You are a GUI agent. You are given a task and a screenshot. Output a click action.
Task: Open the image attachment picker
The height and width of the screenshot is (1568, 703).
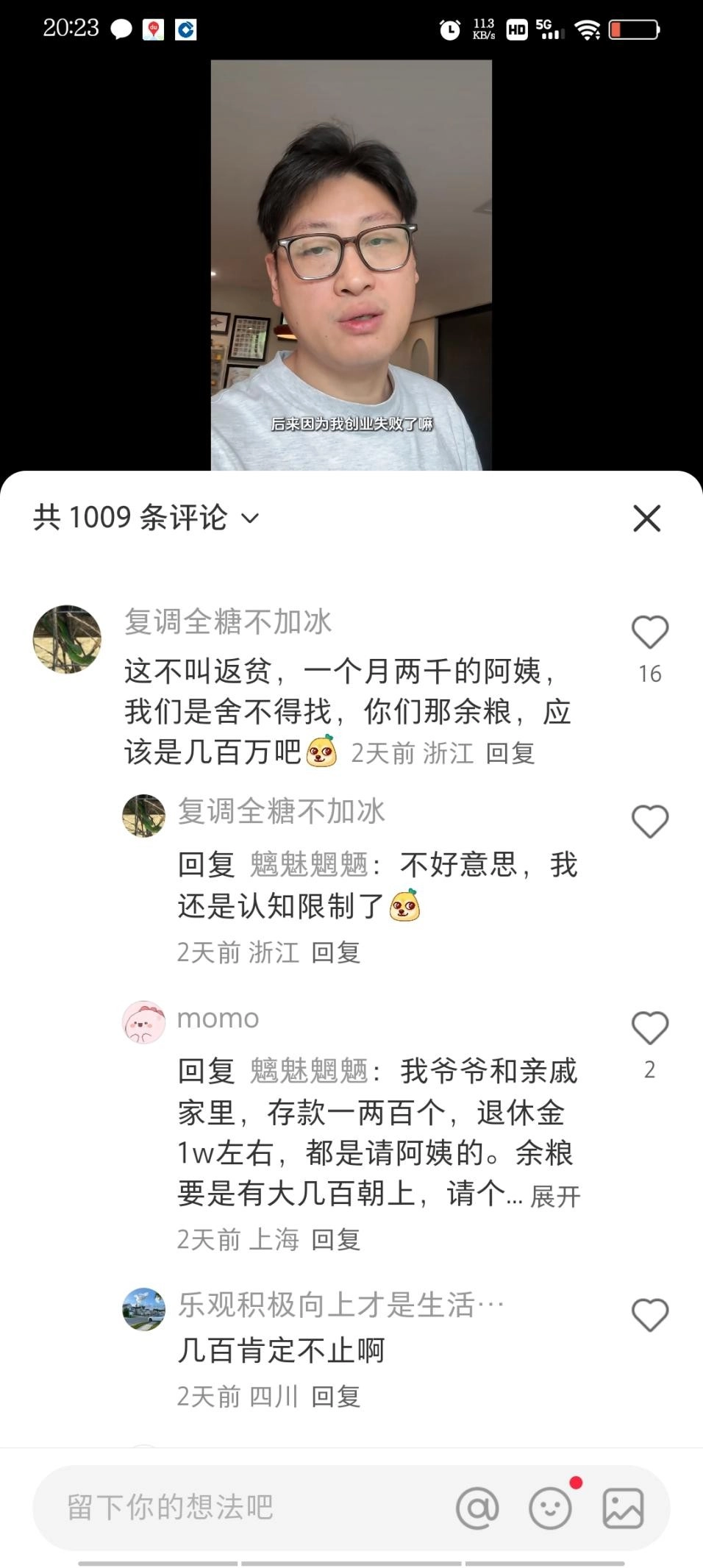621,1508
